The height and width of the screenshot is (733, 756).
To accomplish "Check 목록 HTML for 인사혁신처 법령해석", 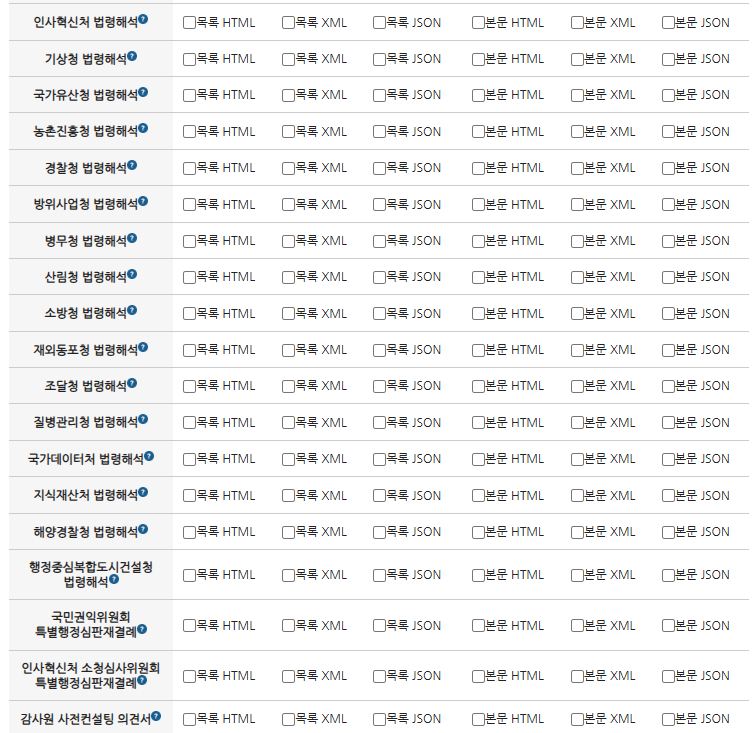I will [x=189, y=23].
